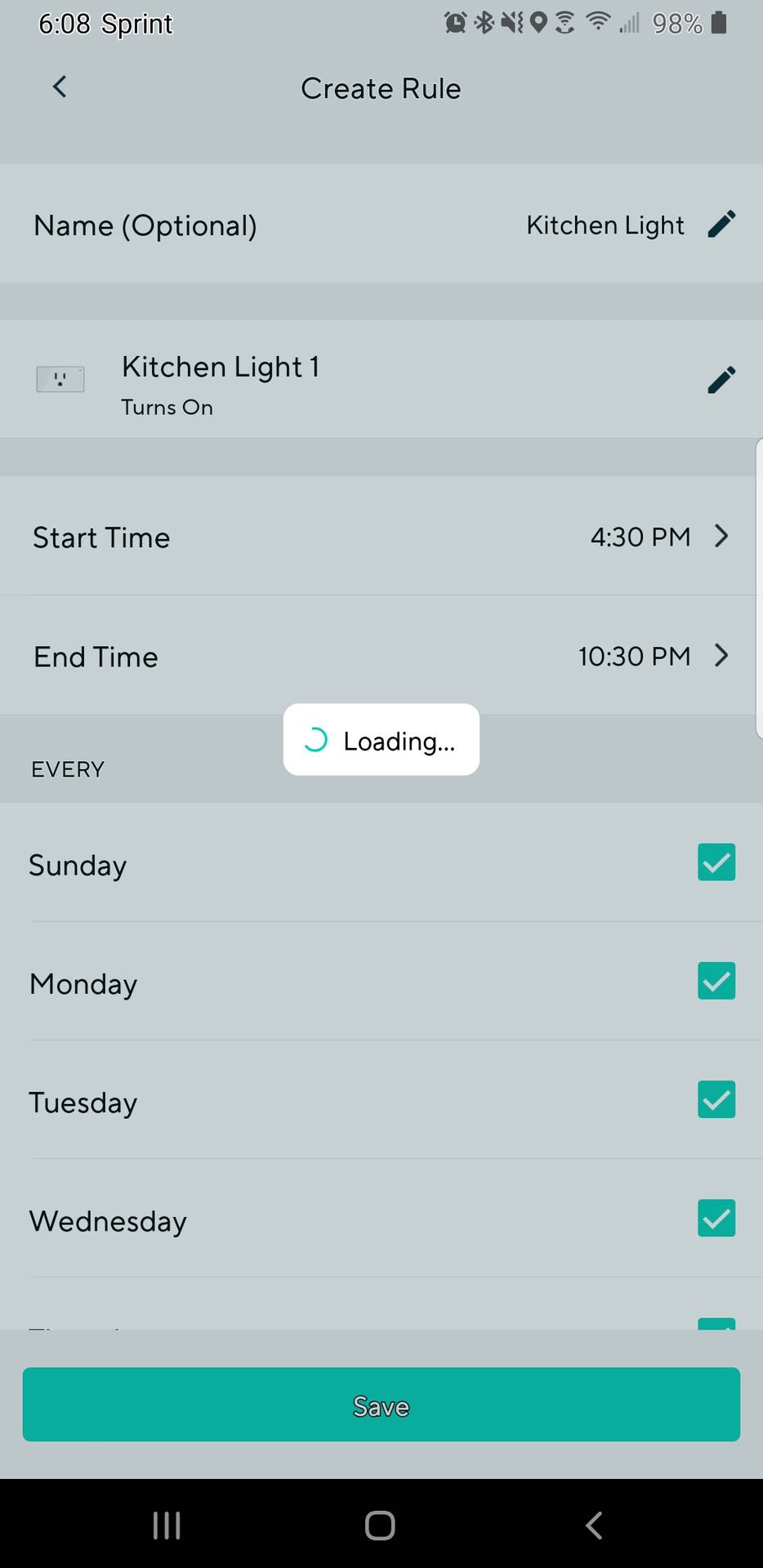The height and width of the screenshot is (1568, 763).
Task: Uncheck the Tuesday checkbox
Action: click(x=716, y=1100)
